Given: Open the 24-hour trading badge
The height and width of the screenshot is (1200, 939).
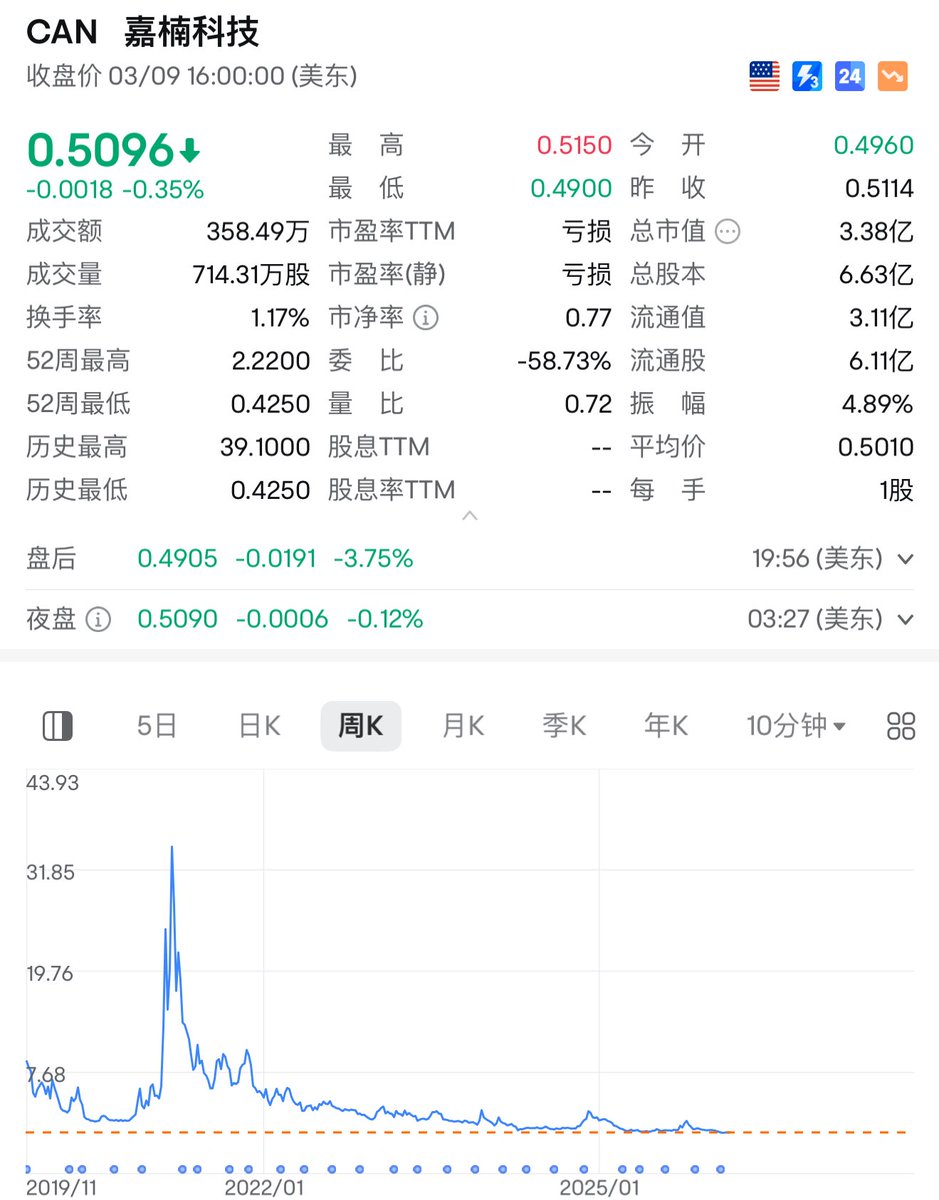Looking at the screenshot, I should click(x=849, y=76).
